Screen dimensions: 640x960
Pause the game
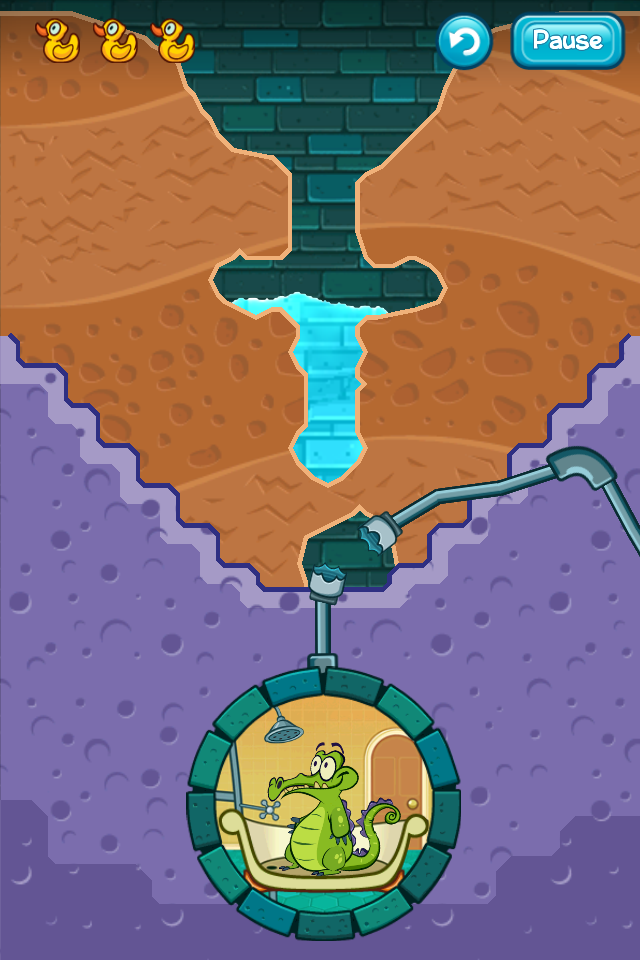click(x=568, y=41)
